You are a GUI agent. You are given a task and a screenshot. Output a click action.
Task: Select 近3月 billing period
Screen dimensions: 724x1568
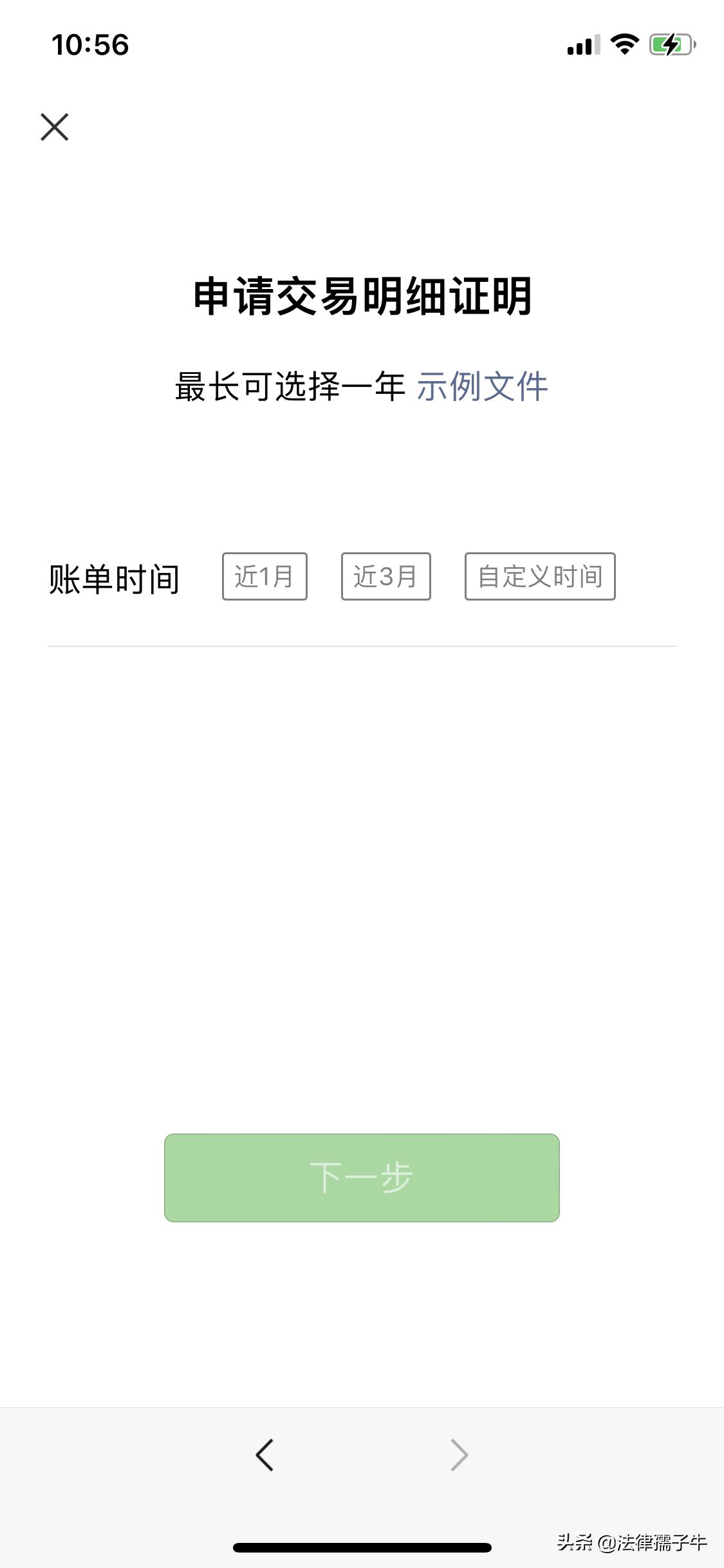pyautogui.click(x=386, y=577)
